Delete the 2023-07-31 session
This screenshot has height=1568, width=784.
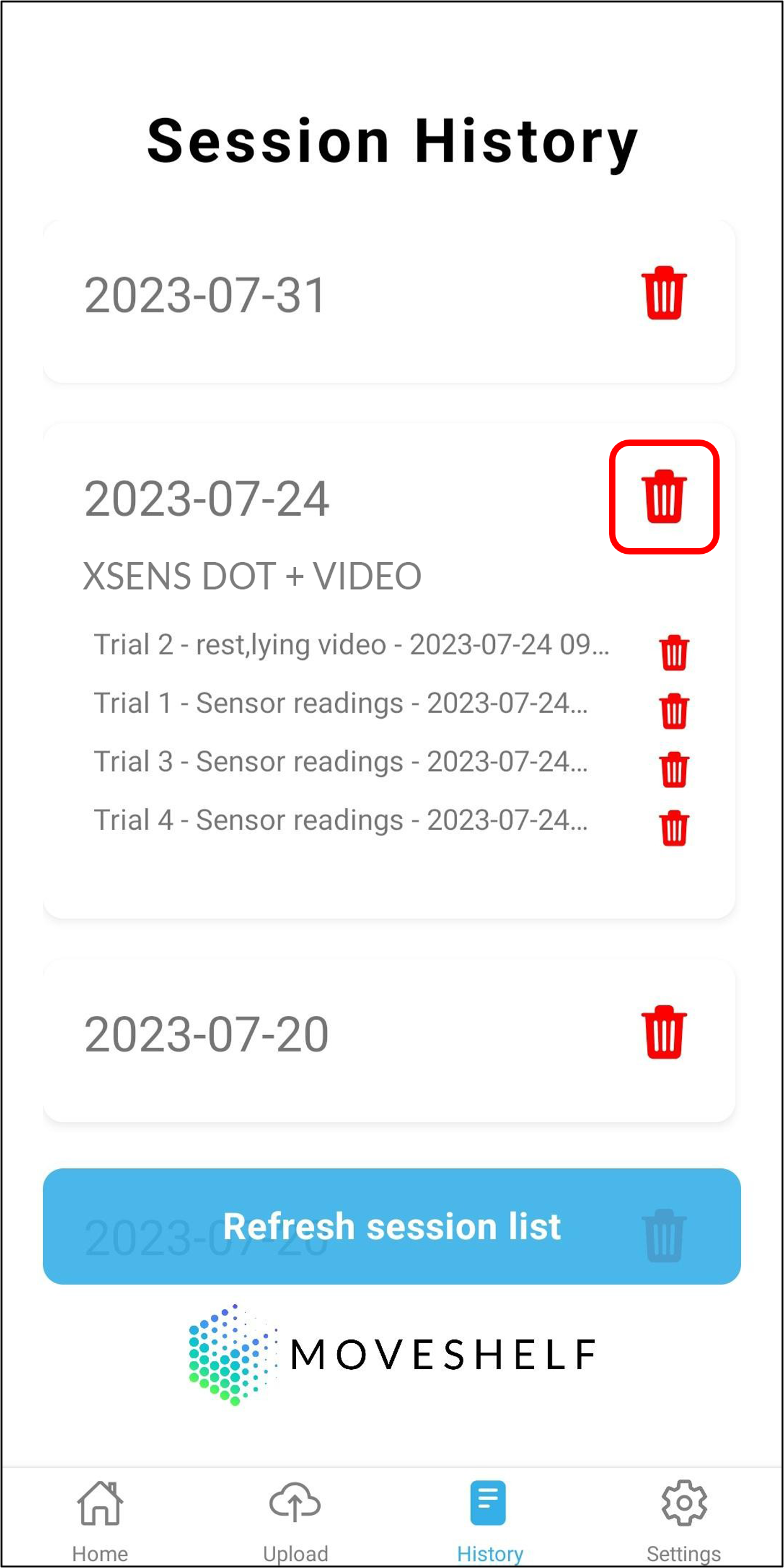(663, 293)
